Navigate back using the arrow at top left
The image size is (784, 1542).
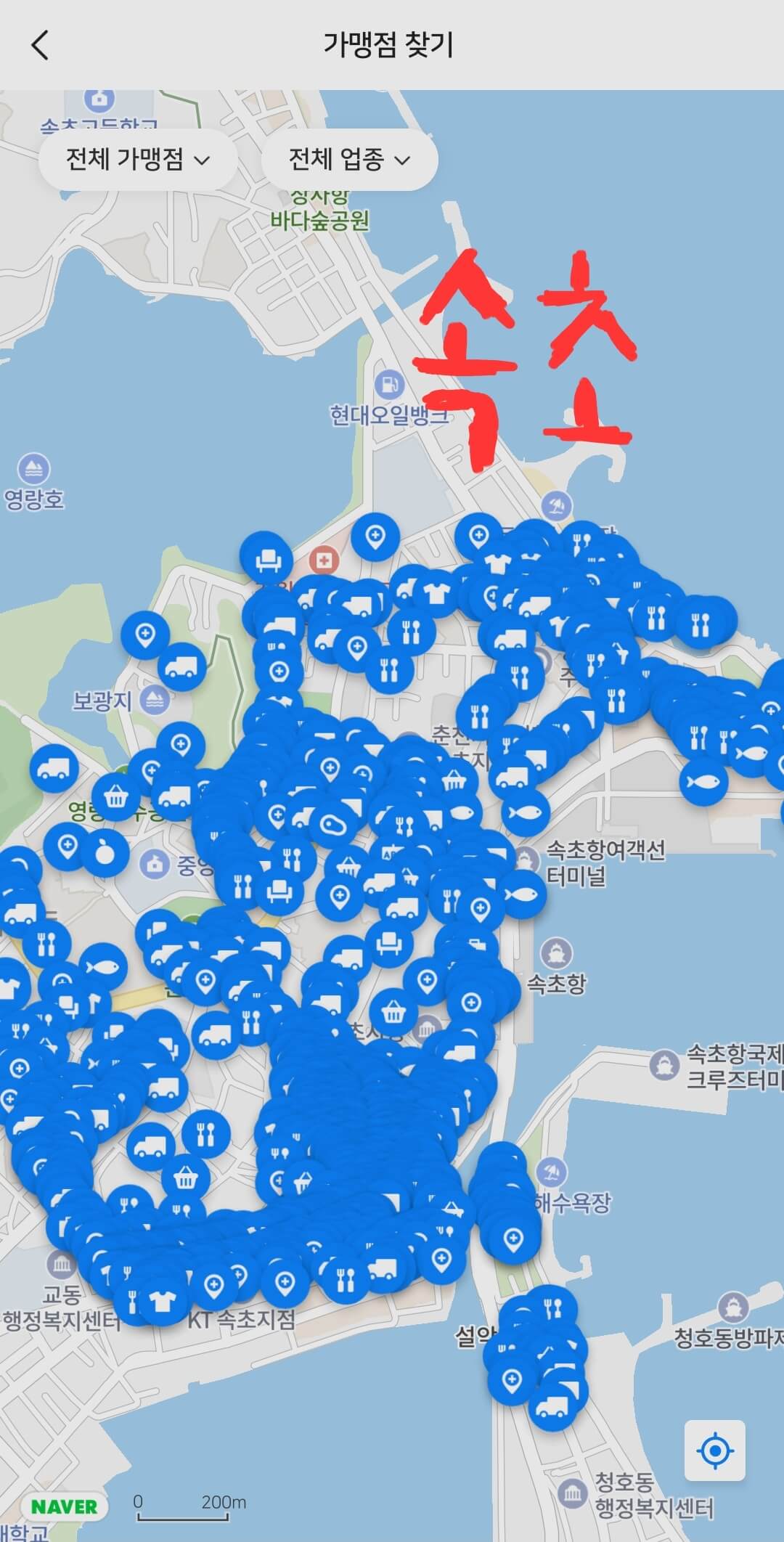click(39, 45)
